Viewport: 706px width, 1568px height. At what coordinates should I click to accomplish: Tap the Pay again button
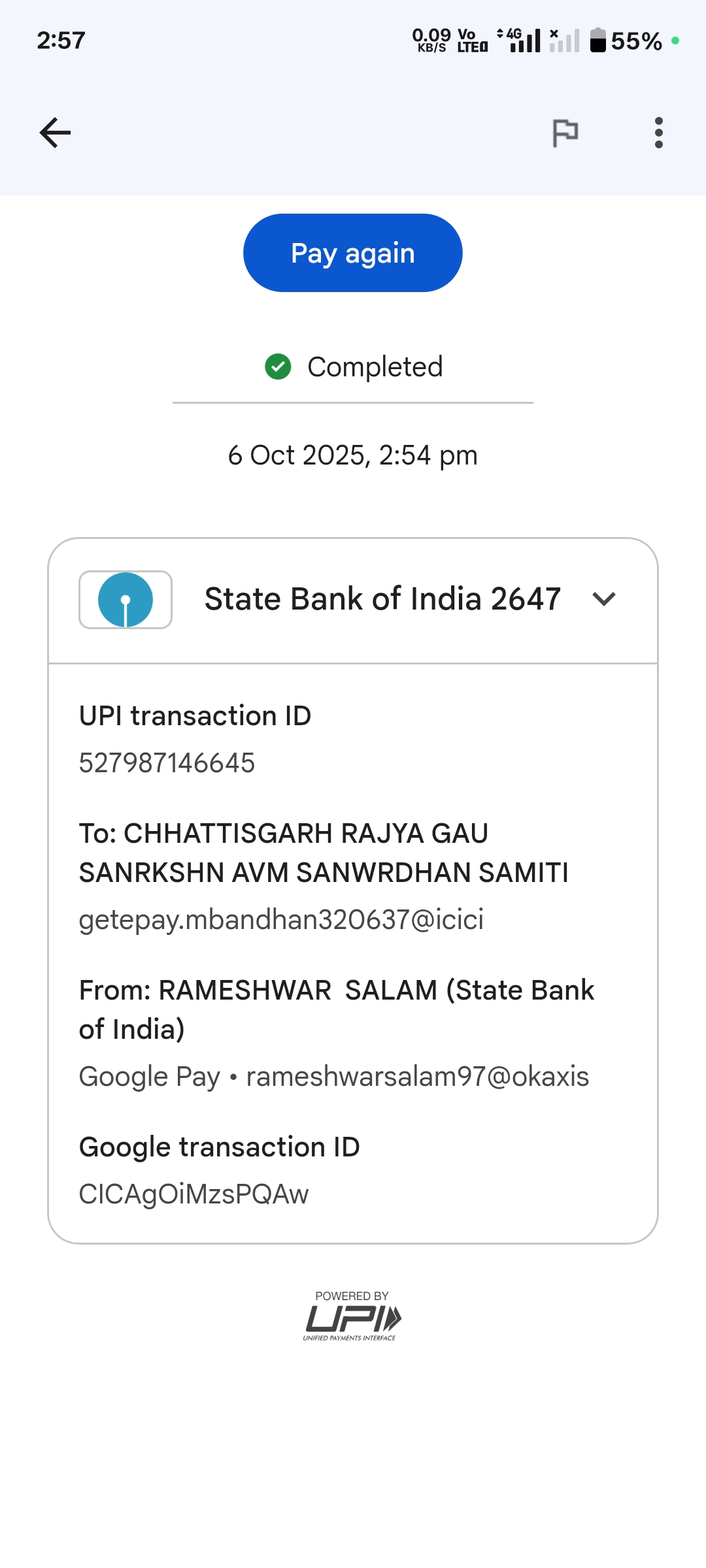(x=353, y=253)
